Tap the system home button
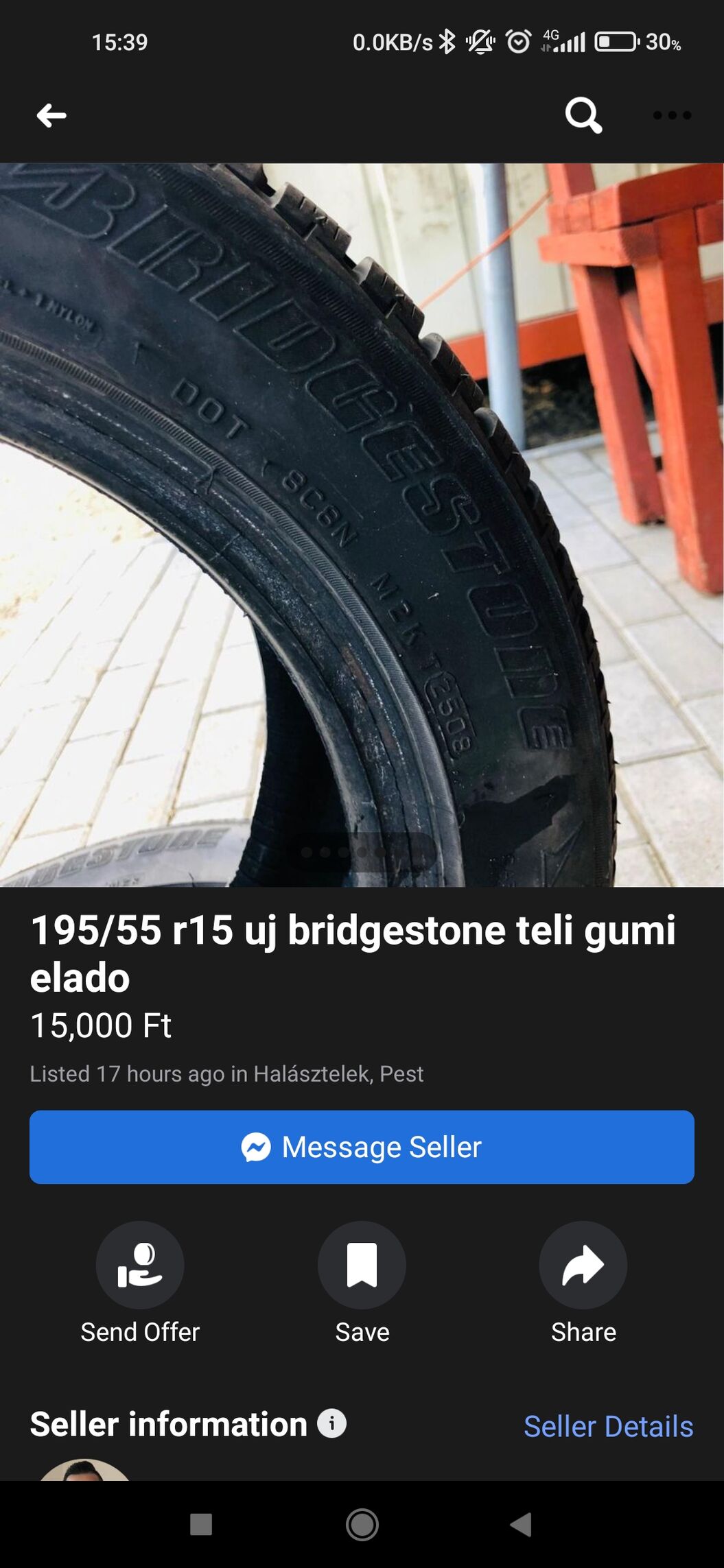 (x=362, y=1525)
